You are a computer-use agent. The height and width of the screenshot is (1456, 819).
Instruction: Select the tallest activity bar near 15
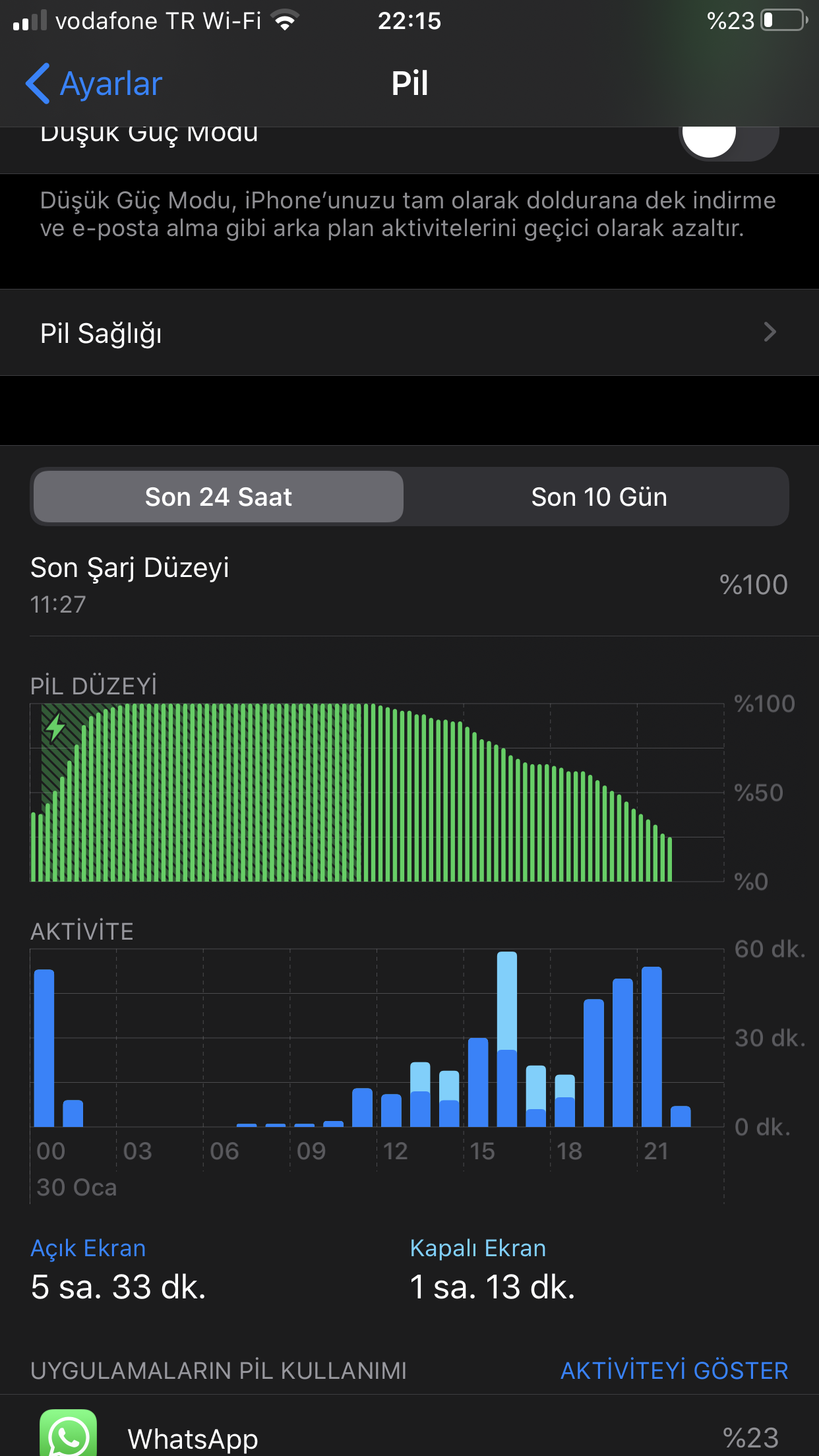coord(507,1039)
